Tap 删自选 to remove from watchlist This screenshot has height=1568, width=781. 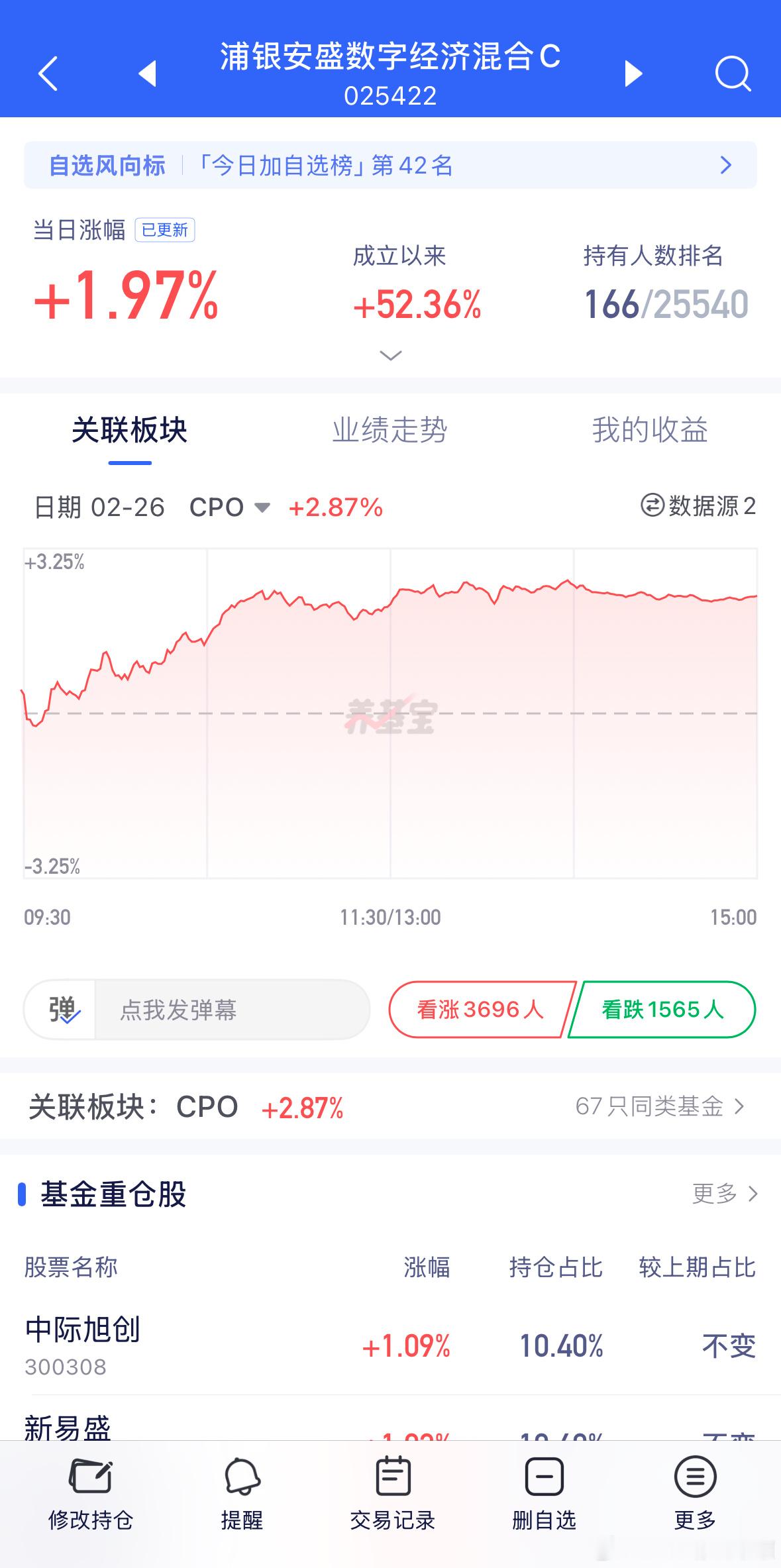pyautogui.click(x=543, y=1492)
